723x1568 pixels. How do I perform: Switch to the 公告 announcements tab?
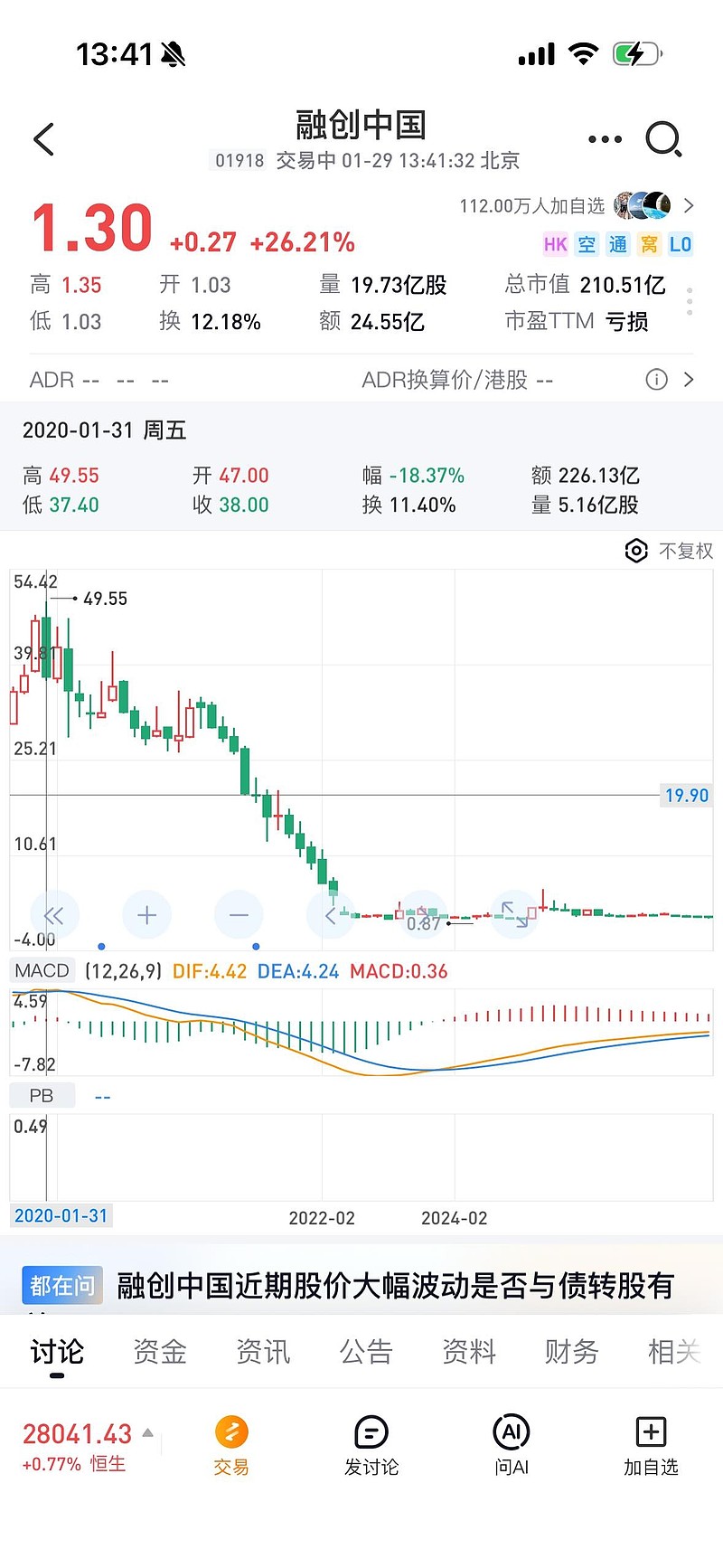[x=366, y=1351]
